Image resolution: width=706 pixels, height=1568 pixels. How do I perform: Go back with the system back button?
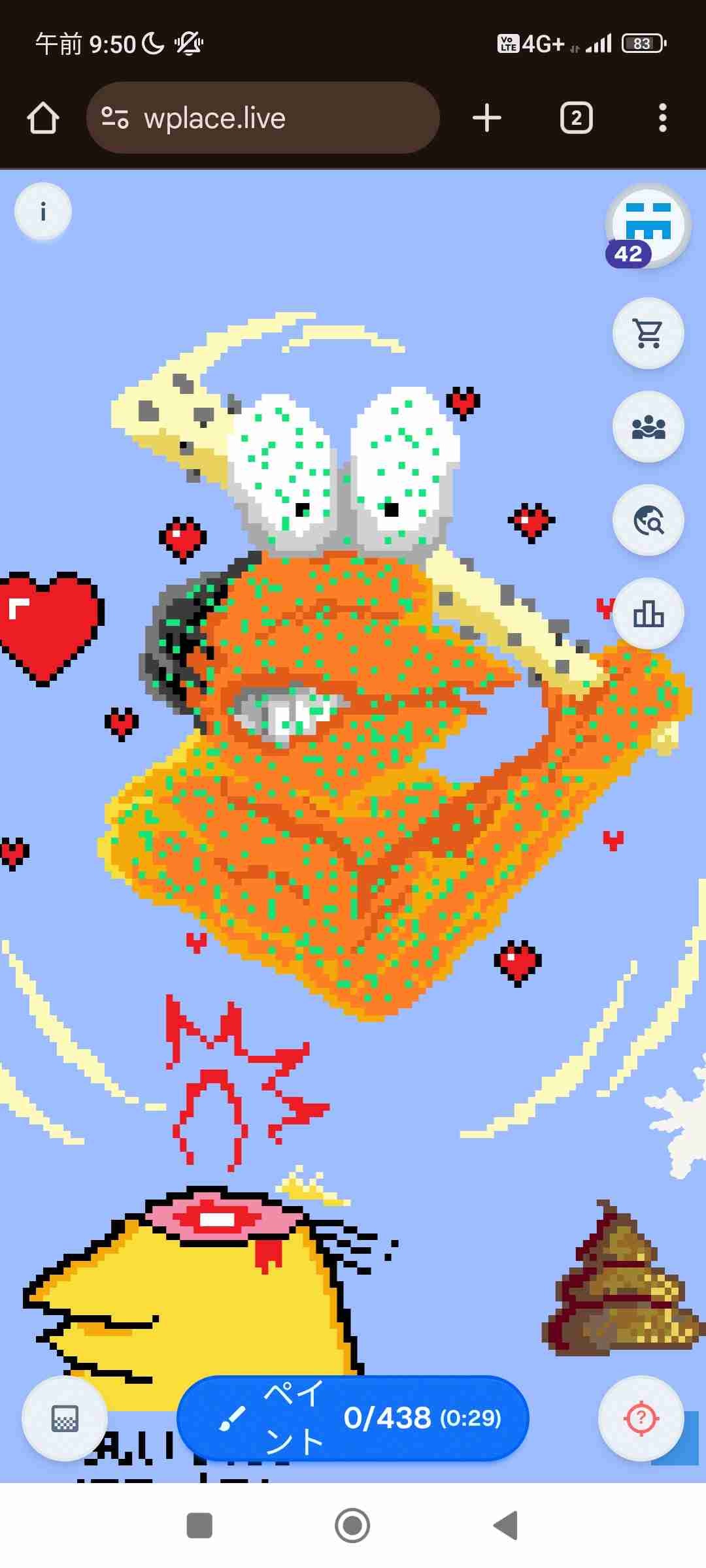505,1526
